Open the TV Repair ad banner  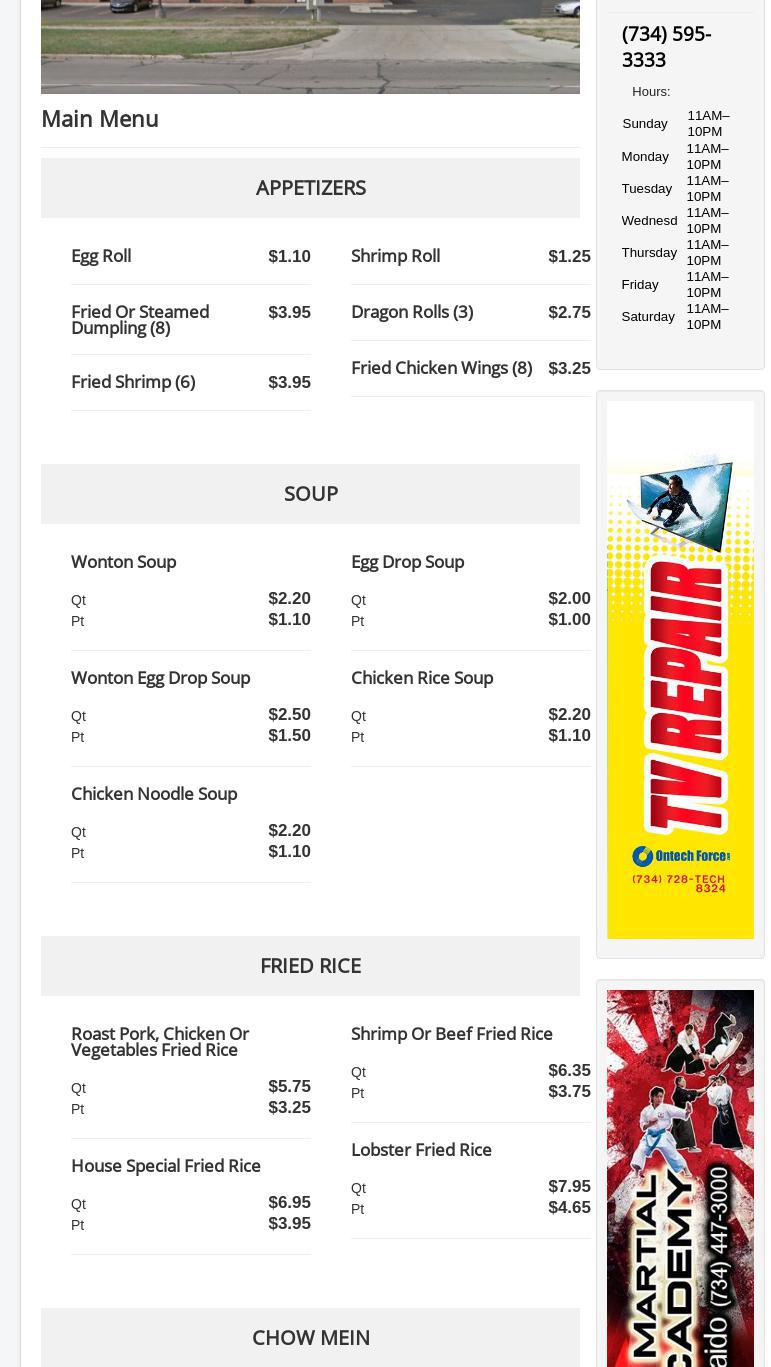pos(680,669)
